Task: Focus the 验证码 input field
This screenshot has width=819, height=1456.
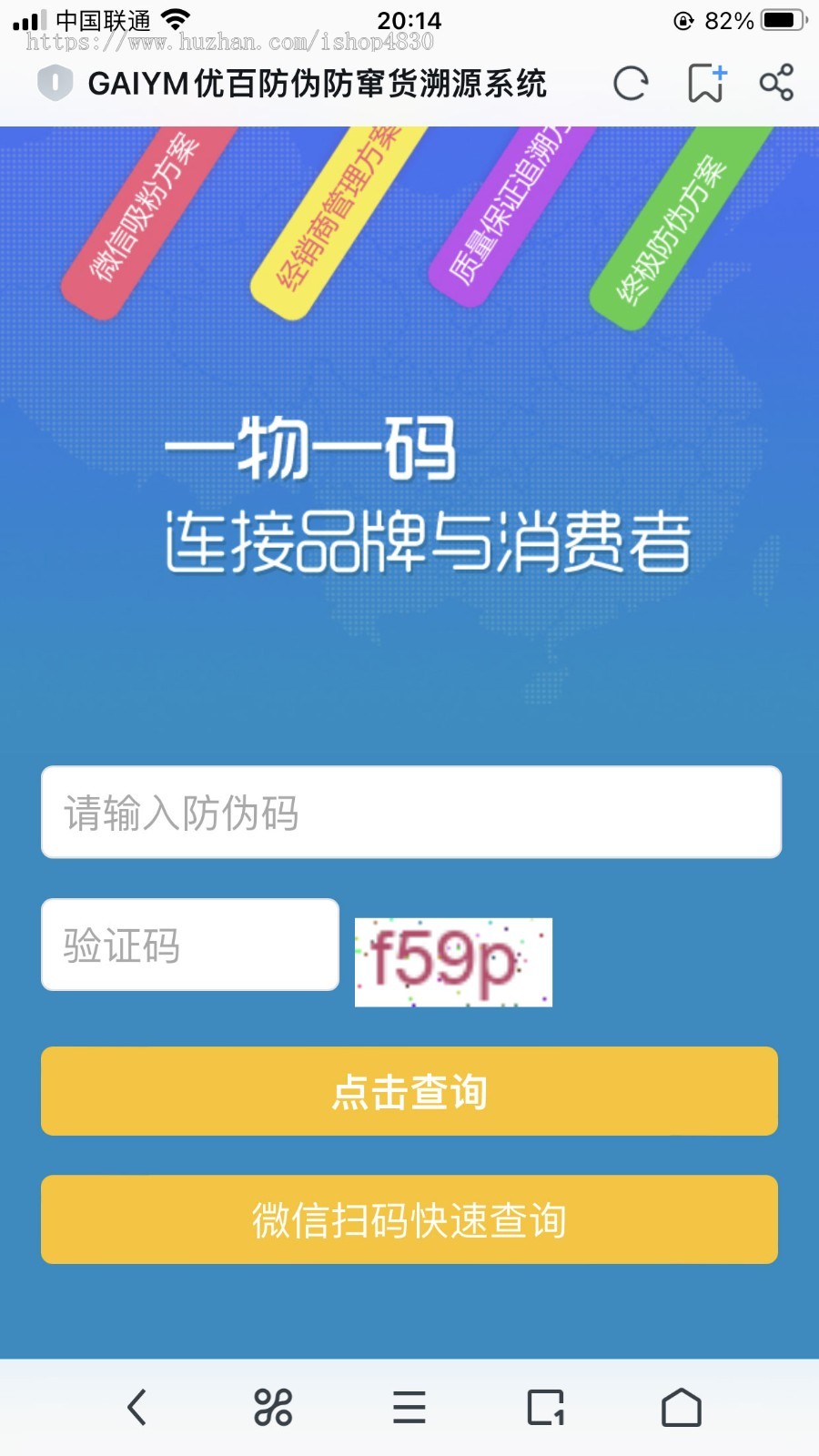Action: click(190, 945)
